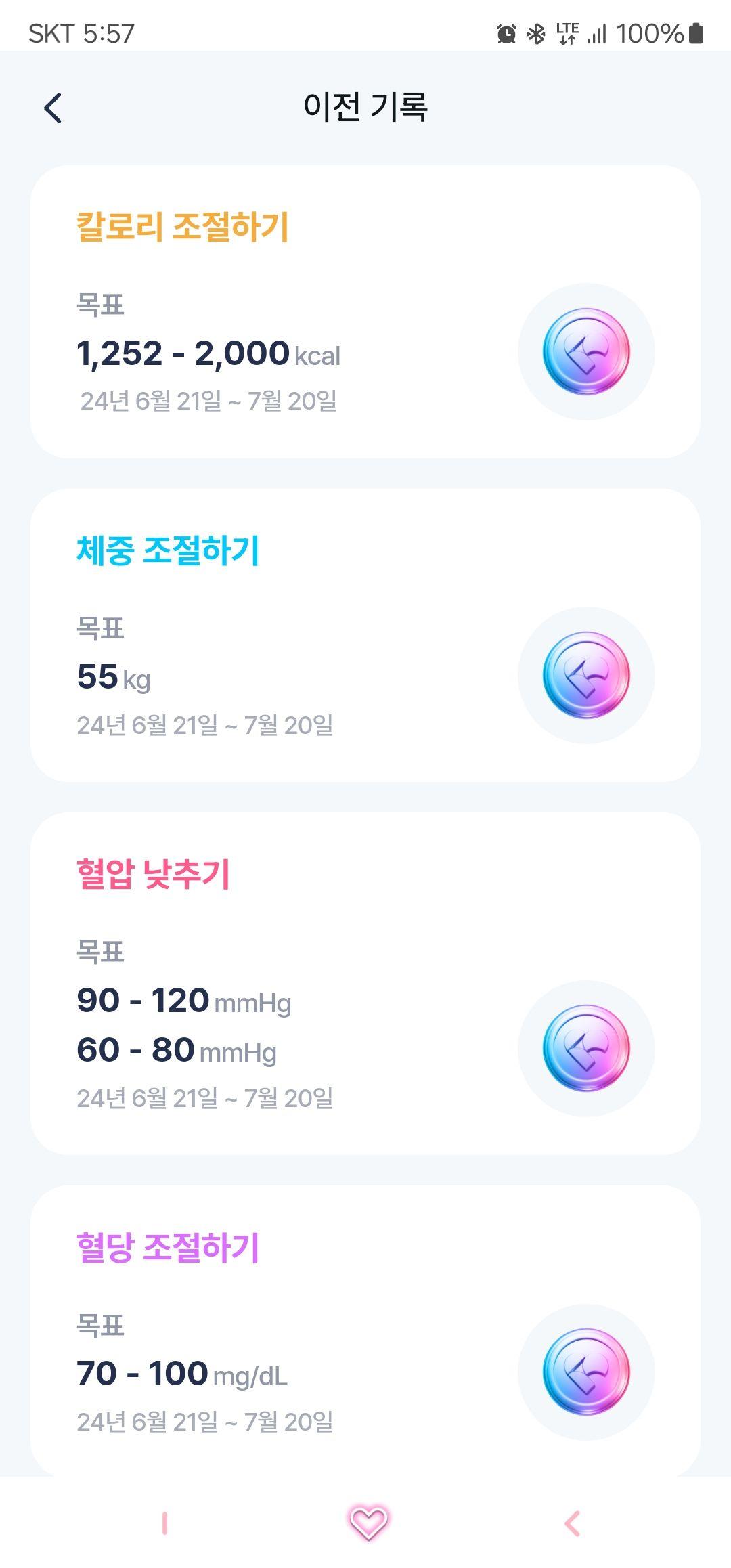
Task: Open the 칼로리 조절하기 record card
Action: [365, 311]
